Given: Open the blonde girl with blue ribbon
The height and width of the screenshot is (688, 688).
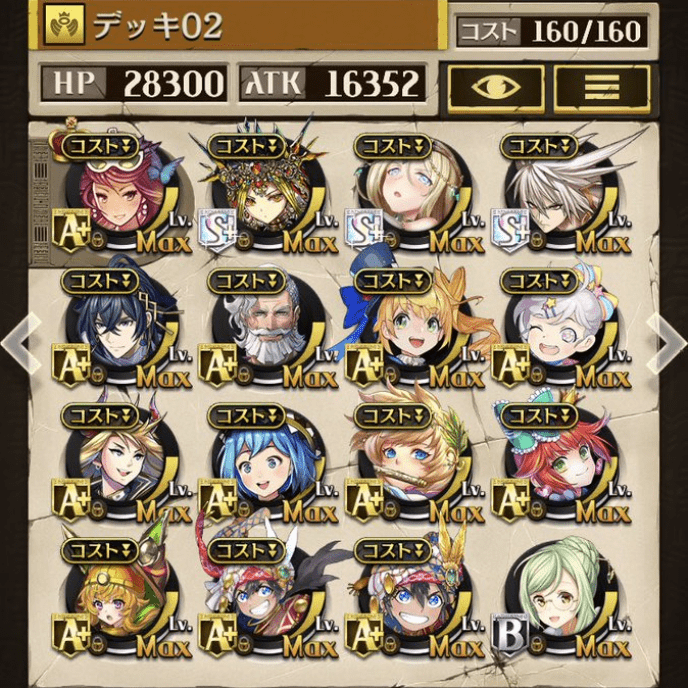Looking at the screenshot, I should click(412, 330).
